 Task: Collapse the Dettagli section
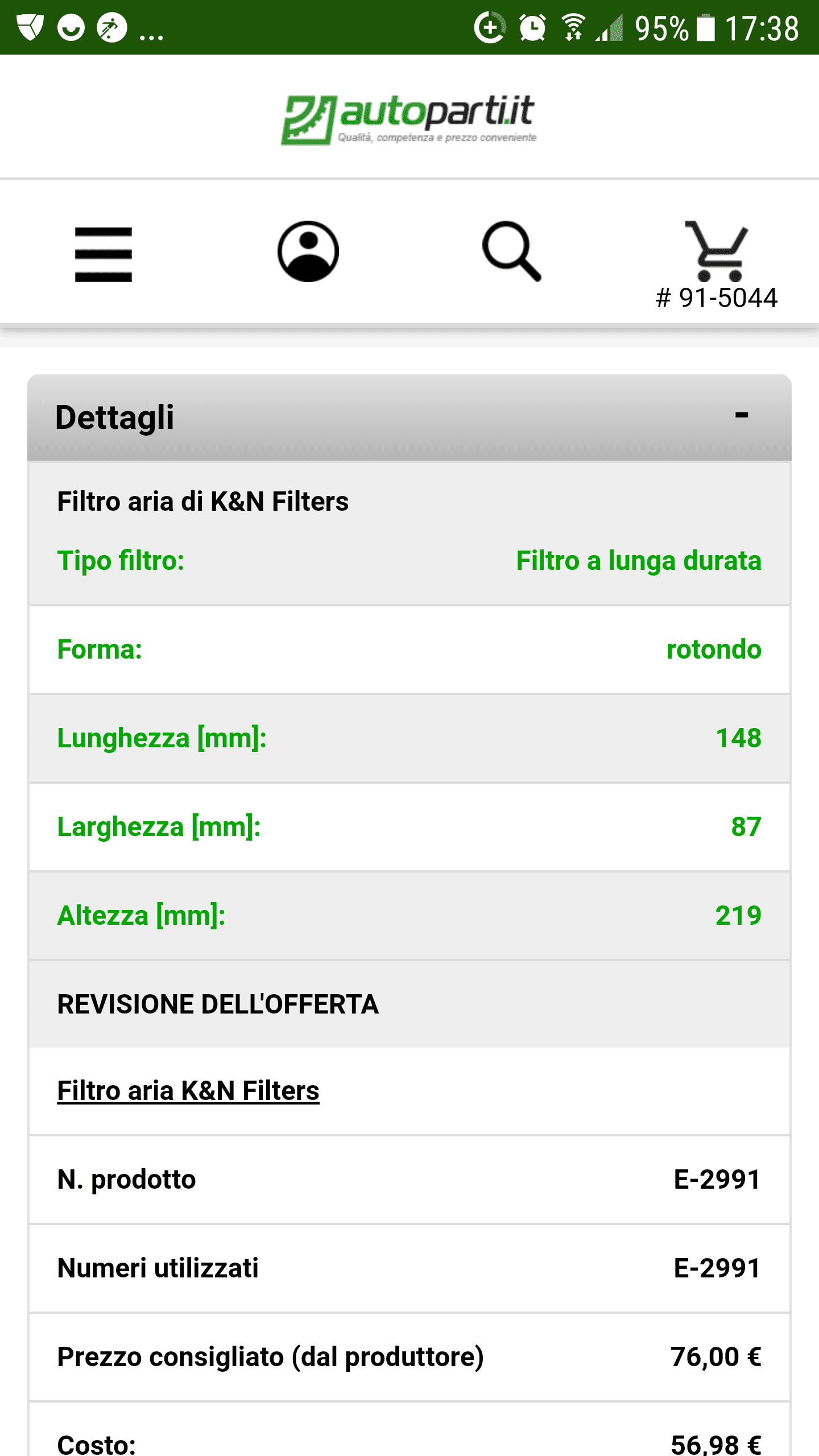pyautogui.click(x=741, y=415)
